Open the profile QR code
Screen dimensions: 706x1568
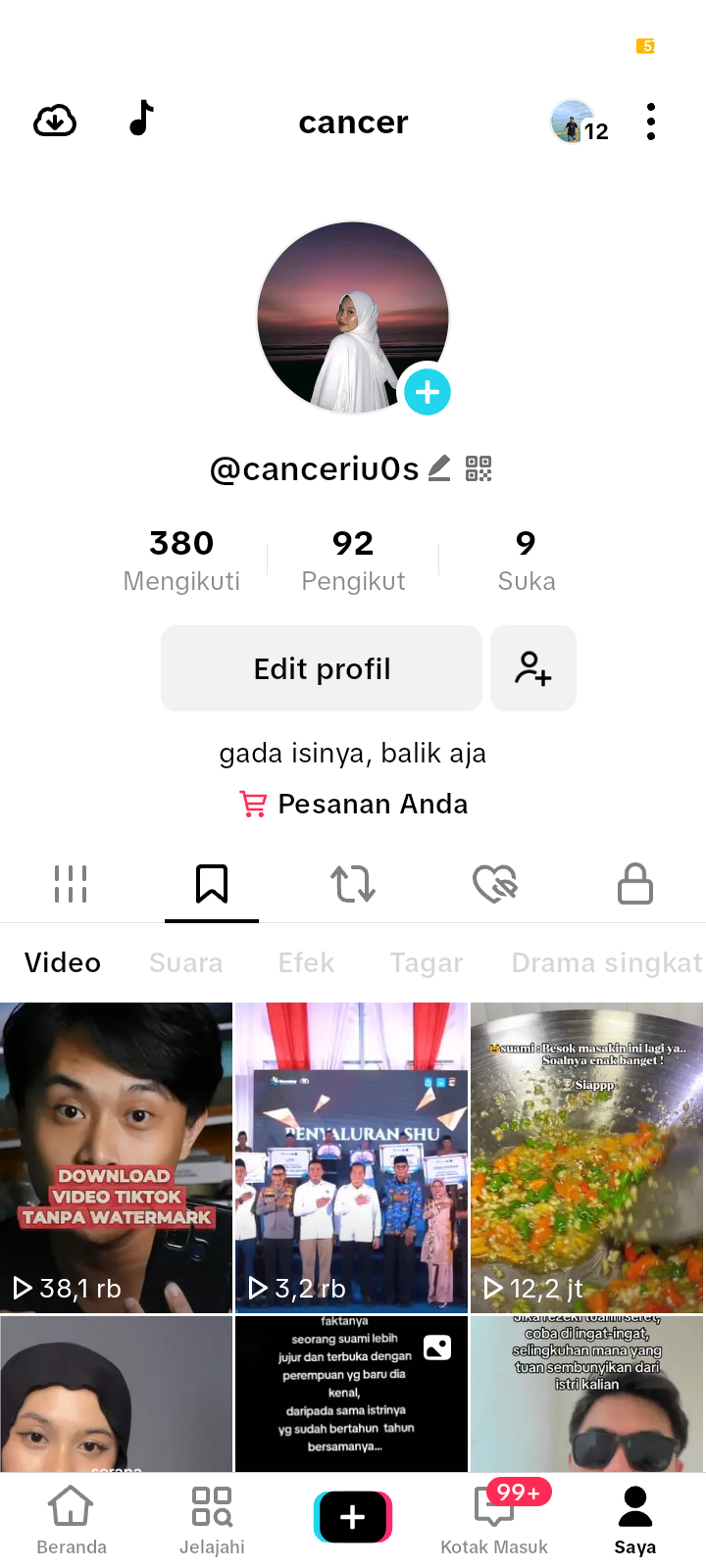[x=479, y=468]
